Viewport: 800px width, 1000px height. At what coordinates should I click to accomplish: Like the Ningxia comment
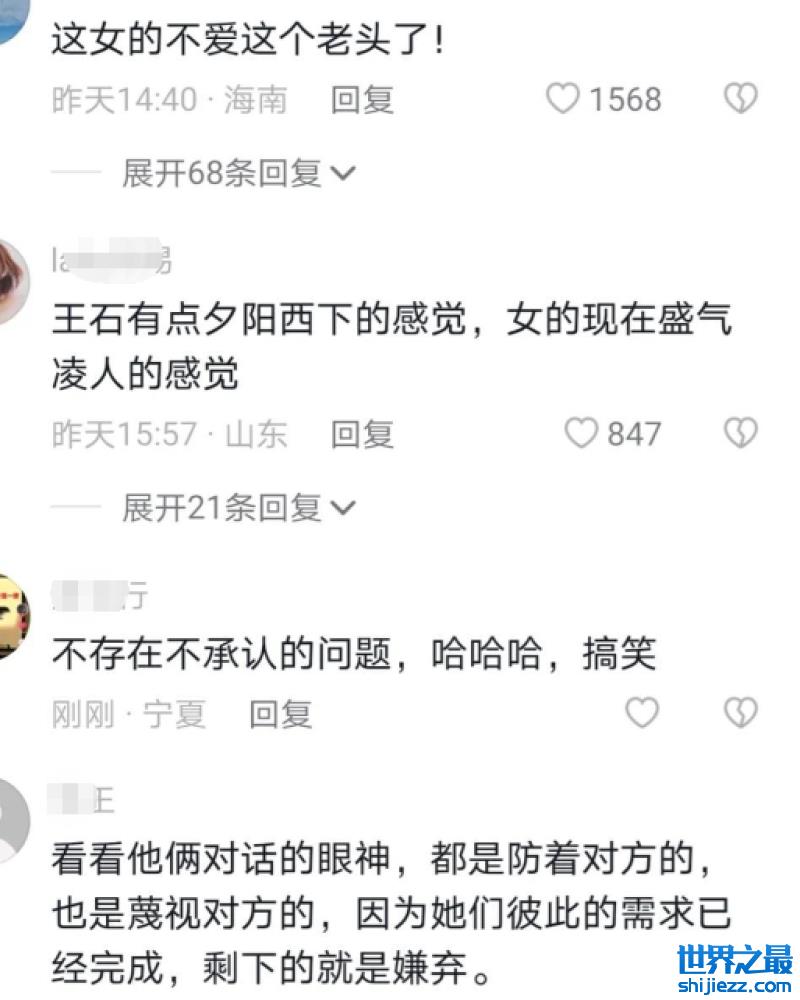click(642, 713)
